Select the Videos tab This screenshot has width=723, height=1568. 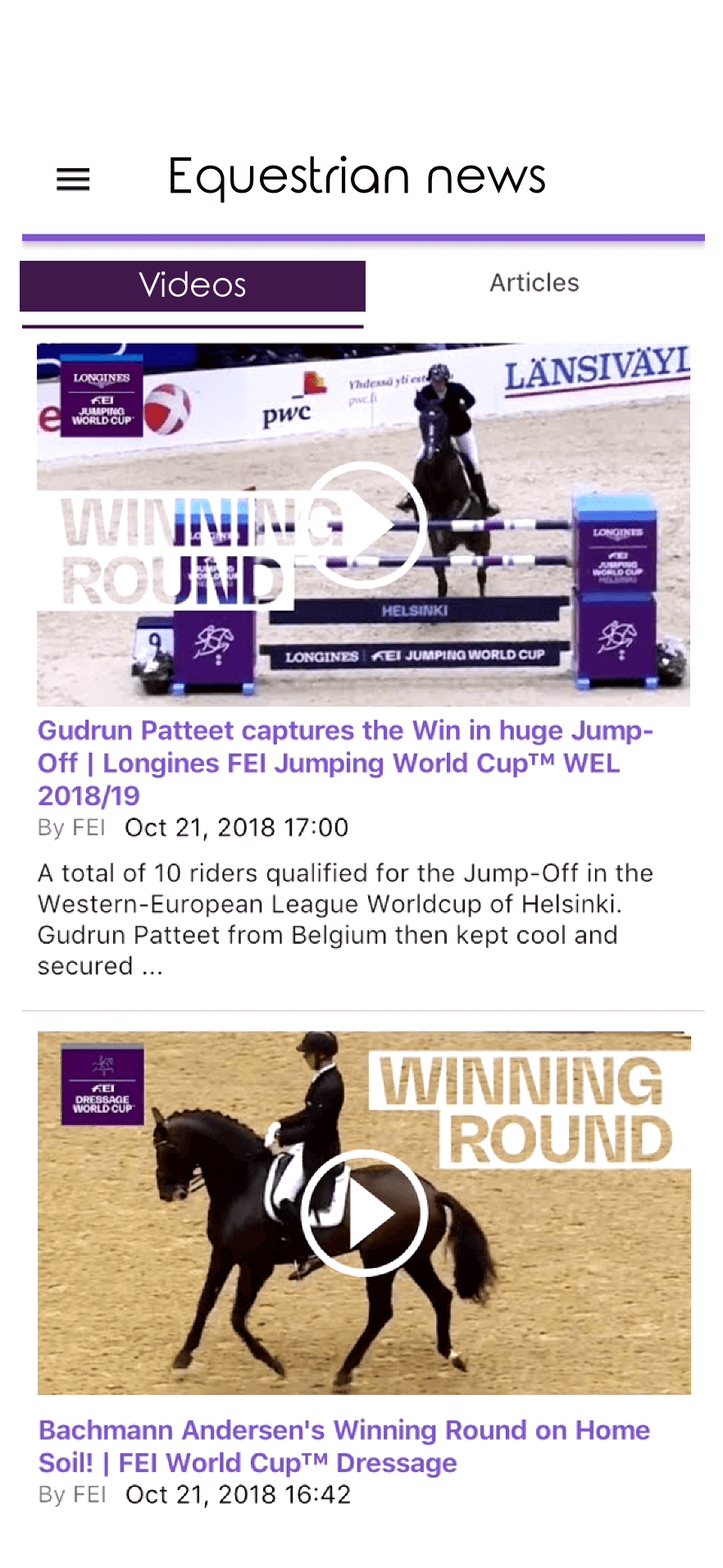pos(193,285)
